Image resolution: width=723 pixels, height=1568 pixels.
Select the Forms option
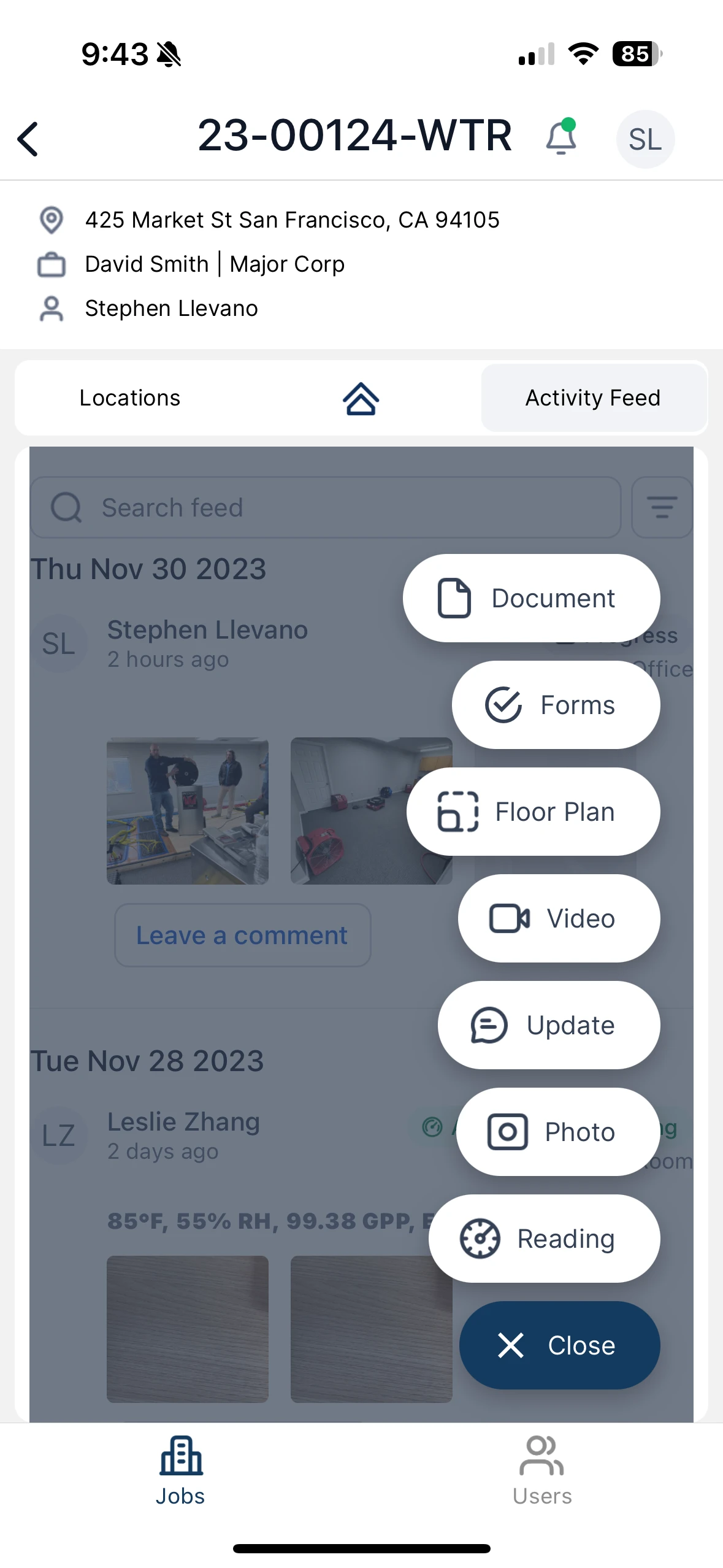556,704
